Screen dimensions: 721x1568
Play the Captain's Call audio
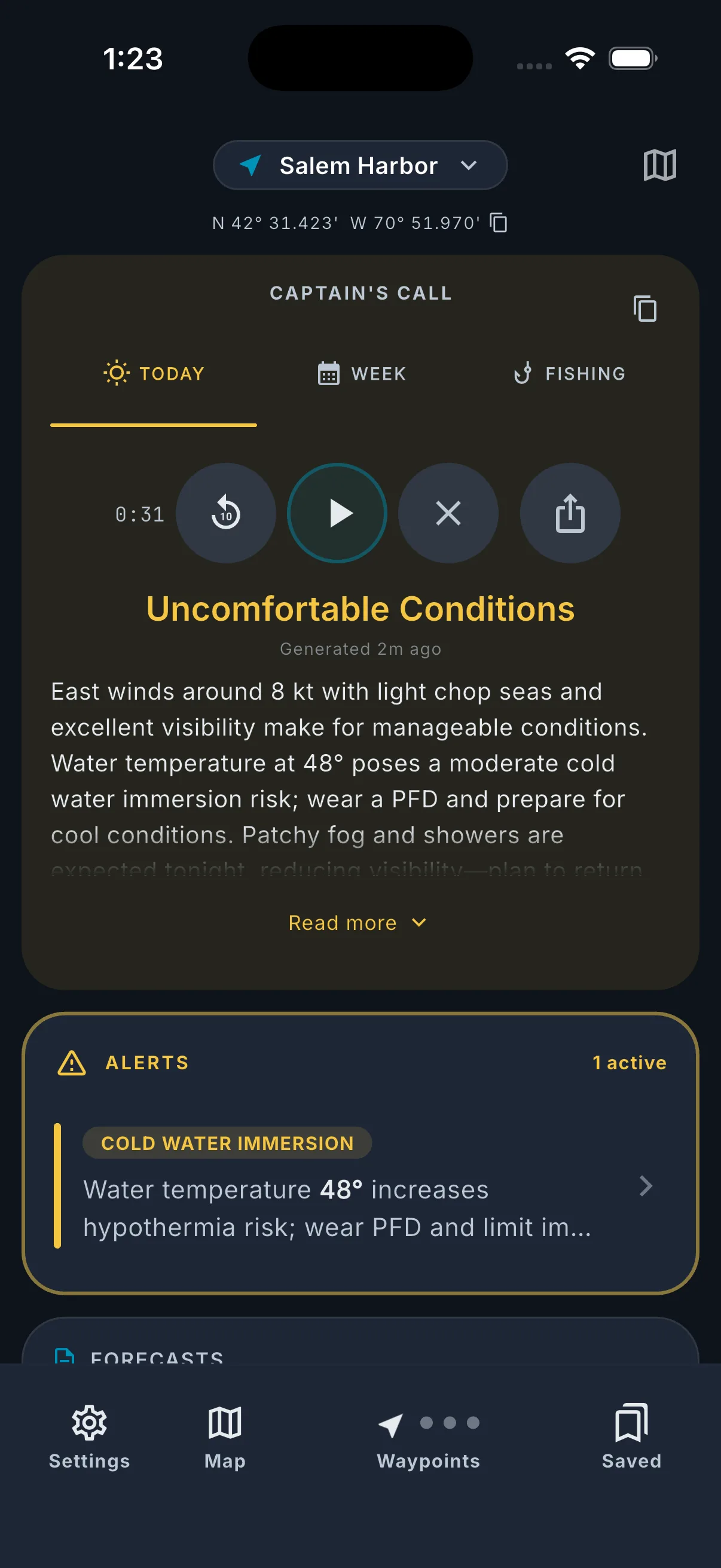pyautogui.click(x=337, y=513)
